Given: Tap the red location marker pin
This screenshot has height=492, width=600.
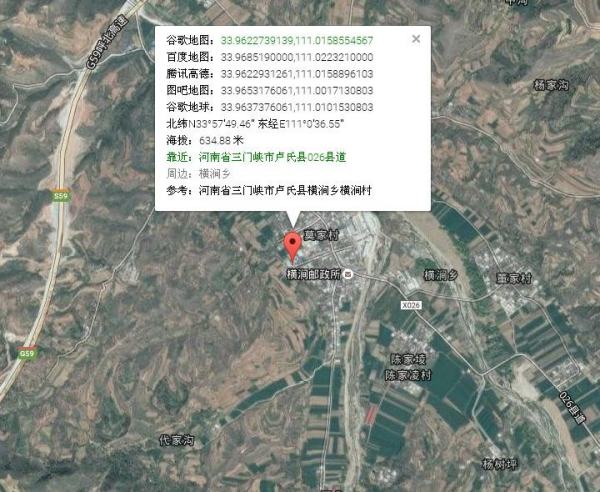Looking at the screenshot, I should [293, 243].
